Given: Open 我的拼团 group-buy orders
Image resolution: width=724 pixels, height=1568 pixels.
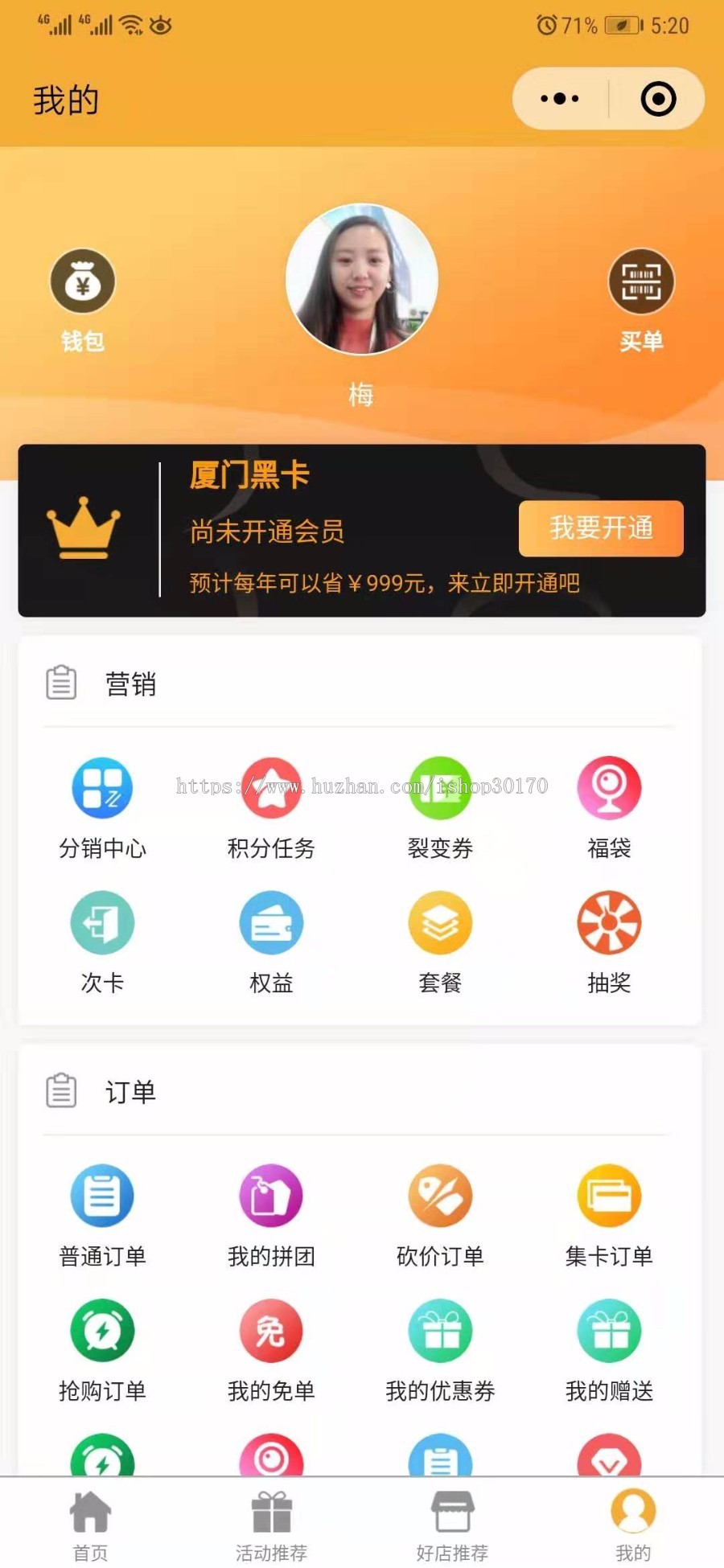Looking at the screenshot, I should click(270, 1196).
